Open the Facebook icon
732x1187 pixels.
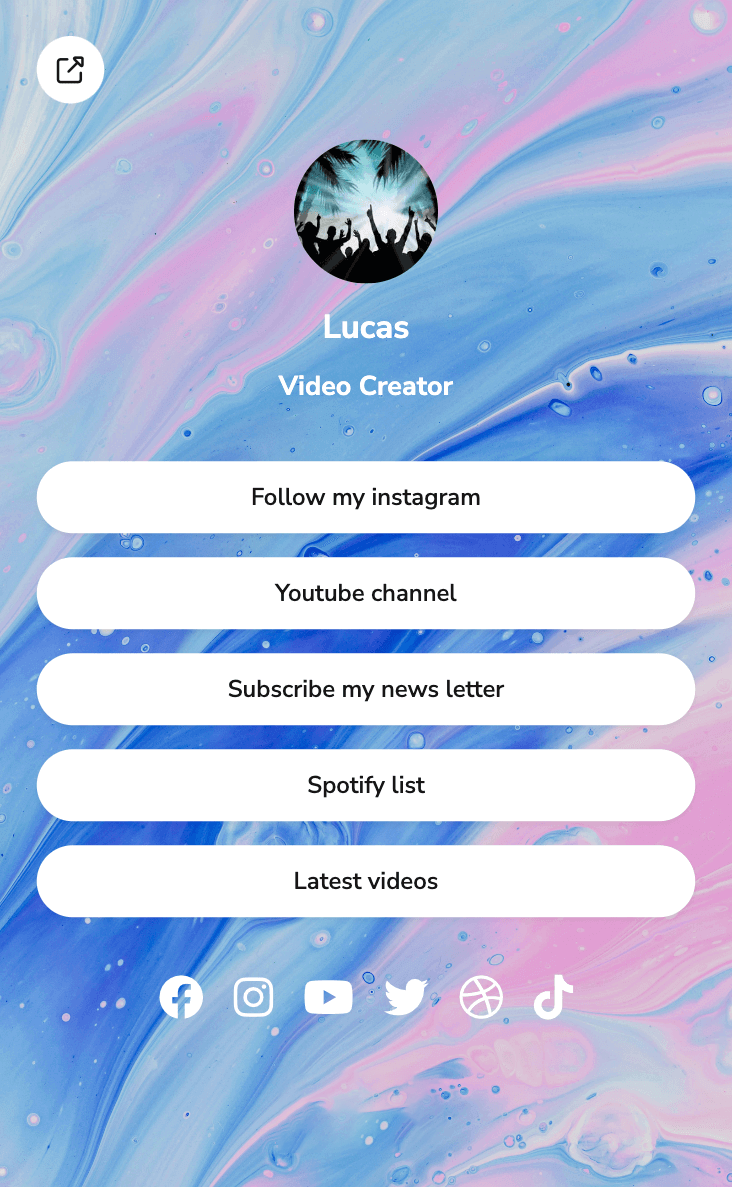click(x=181, y=997)
